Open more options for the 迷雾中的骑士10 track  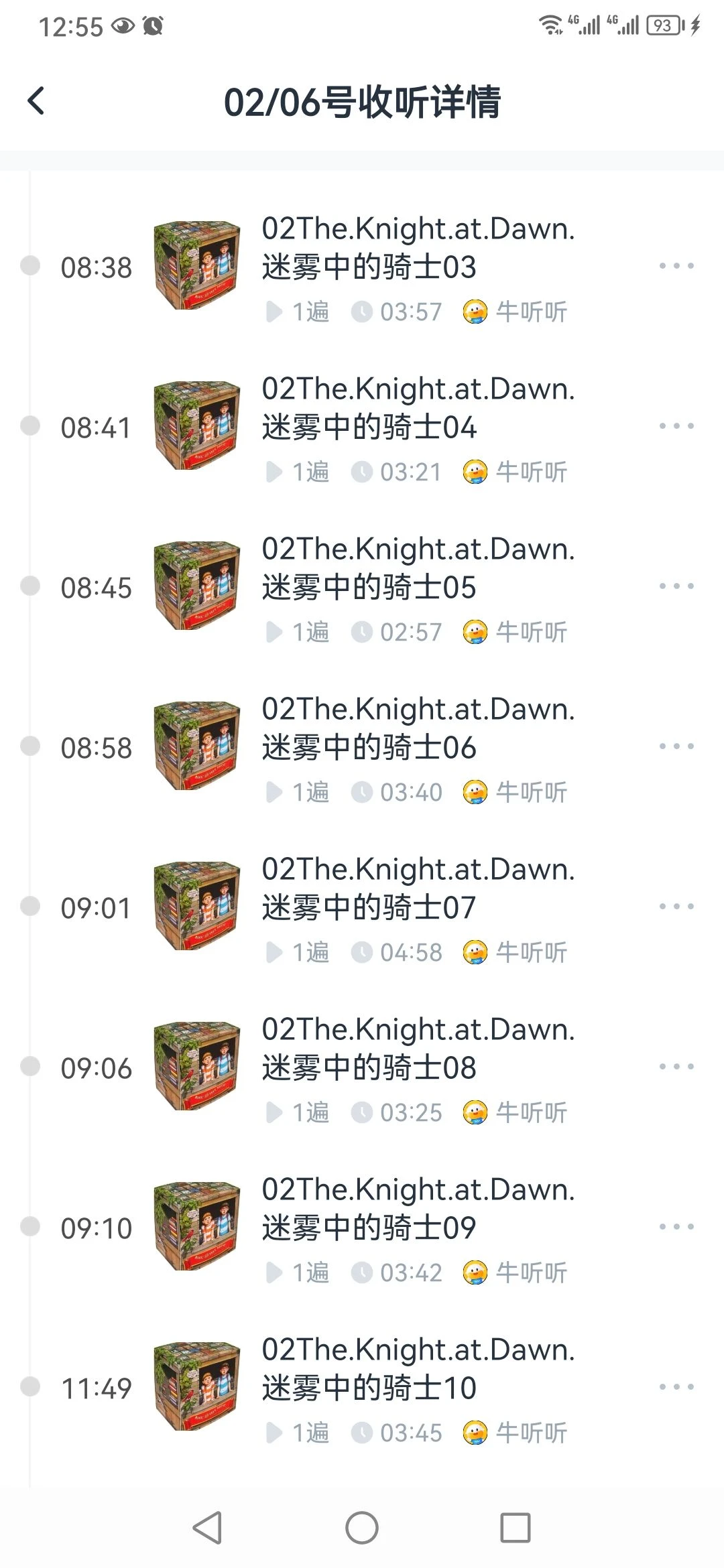(x=676, y=1387)
